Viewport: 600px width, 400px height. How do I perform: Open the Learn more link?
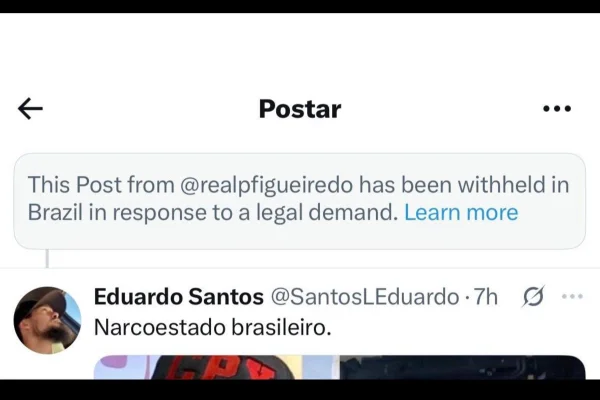[461, 212]
